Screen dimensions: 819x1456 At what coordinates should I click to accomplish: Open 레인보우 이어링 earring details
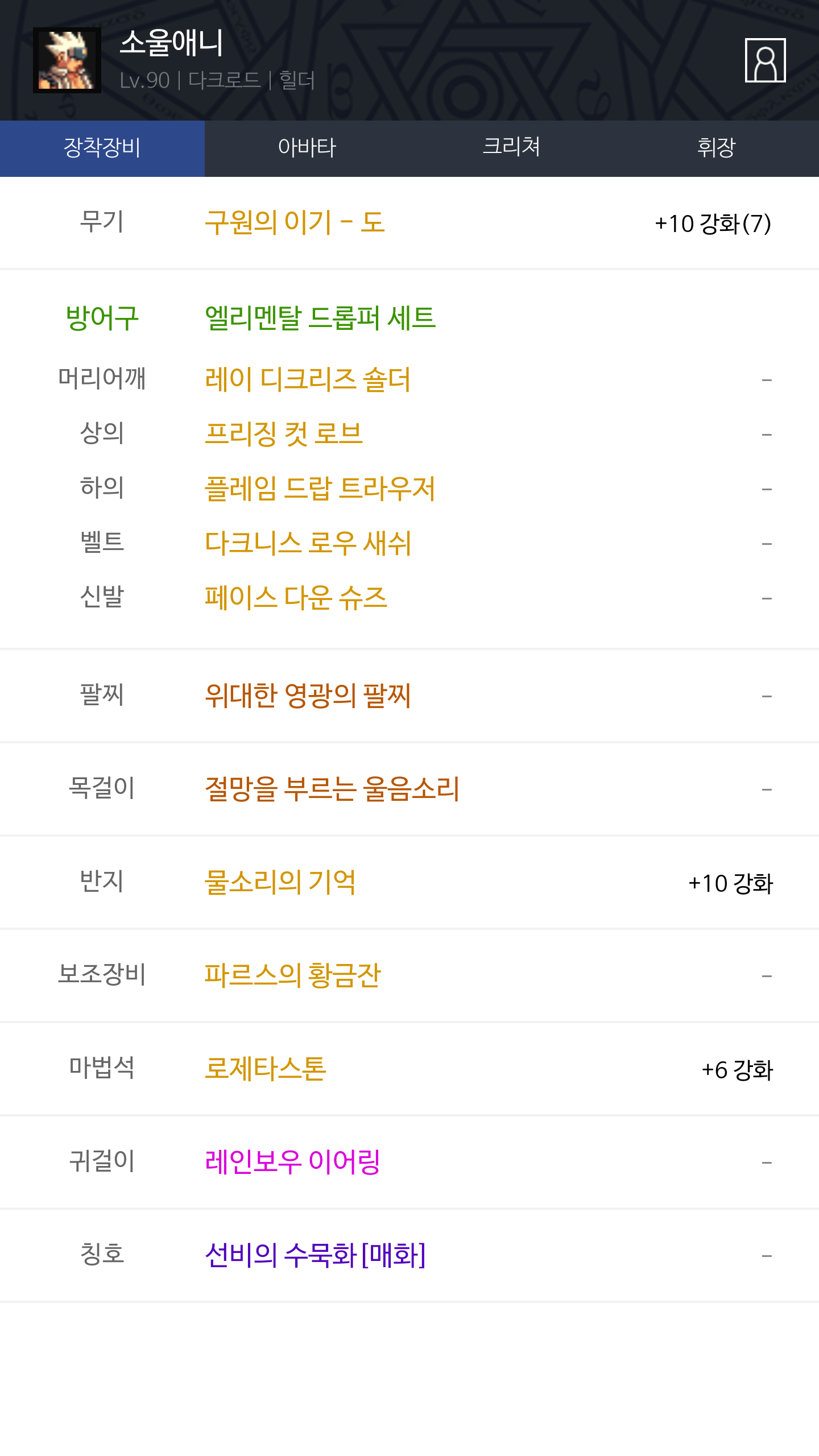(x=292, y=1162)
